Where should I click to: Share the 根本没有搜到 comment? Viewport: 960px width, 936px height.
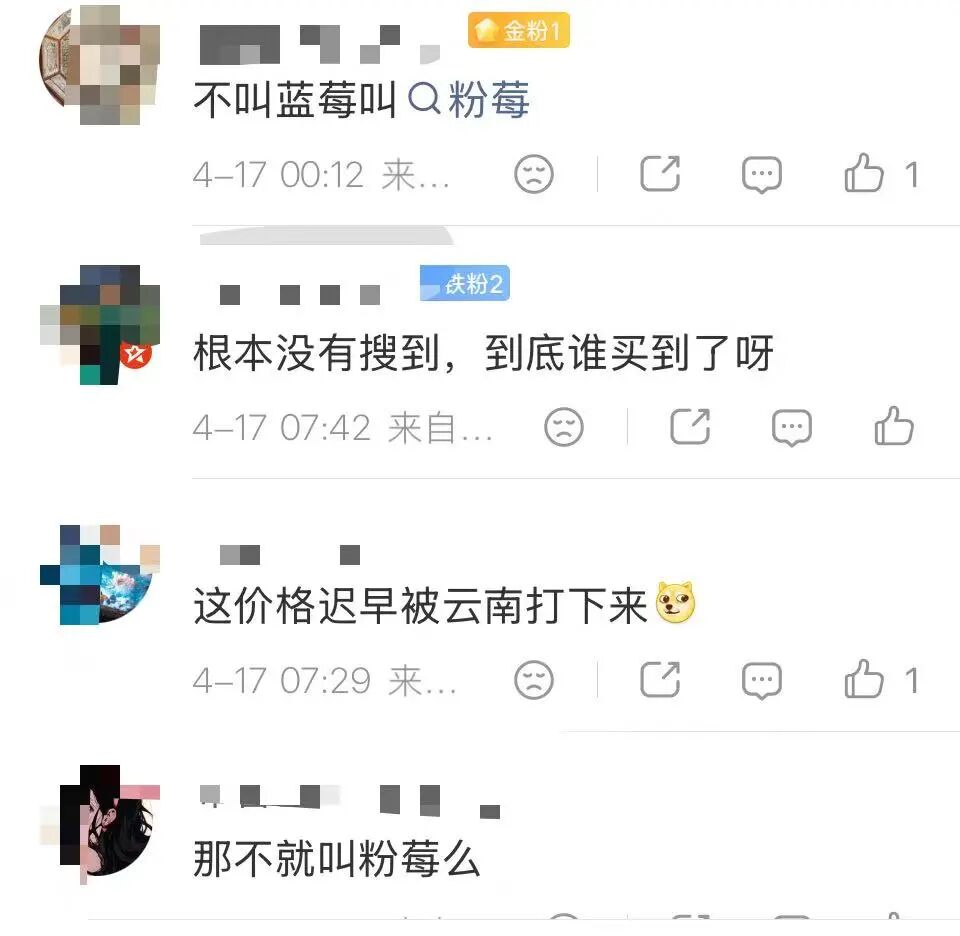point(690,427)
